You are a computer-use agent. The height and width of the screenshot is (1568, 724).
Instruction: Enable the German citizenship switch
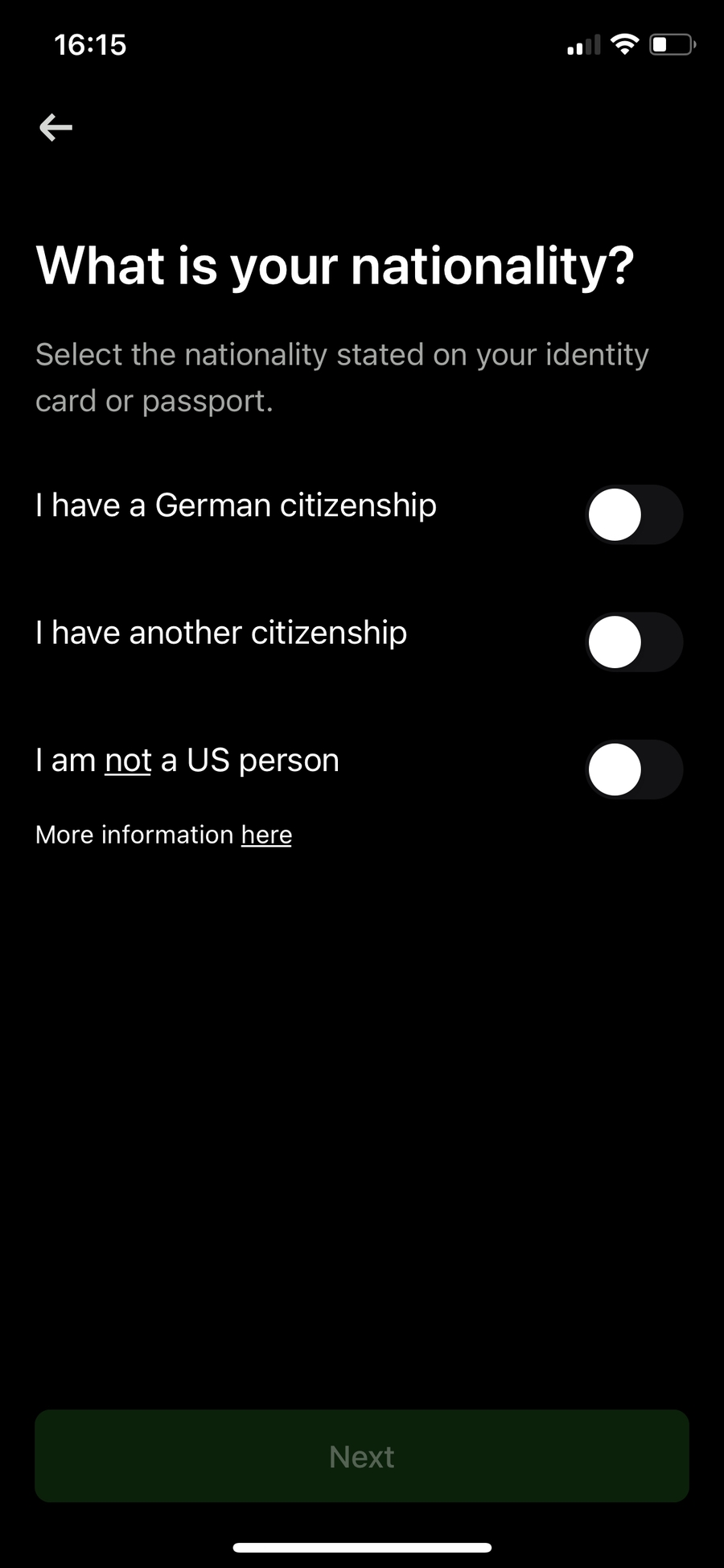pos(634,514)
